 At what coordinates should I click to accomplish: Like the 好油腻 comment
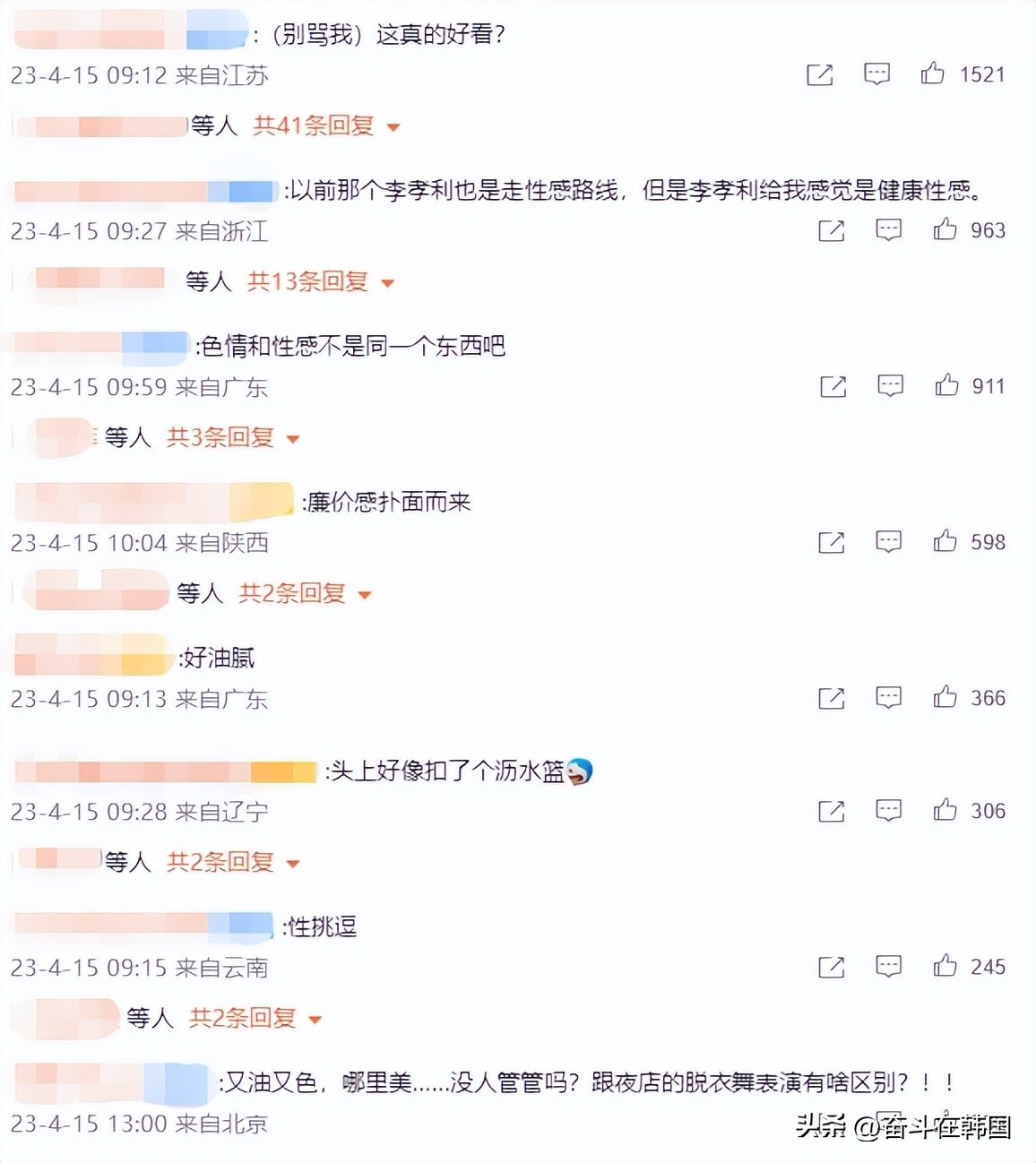point(945,697)
